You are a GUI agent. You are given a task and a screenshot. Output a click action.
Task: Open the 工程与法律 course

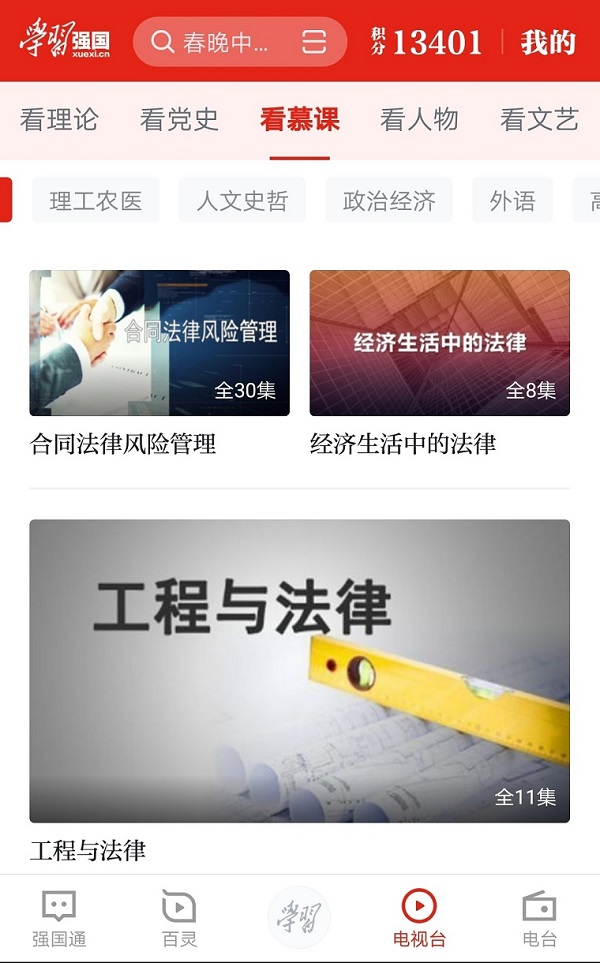coord(300,670)
